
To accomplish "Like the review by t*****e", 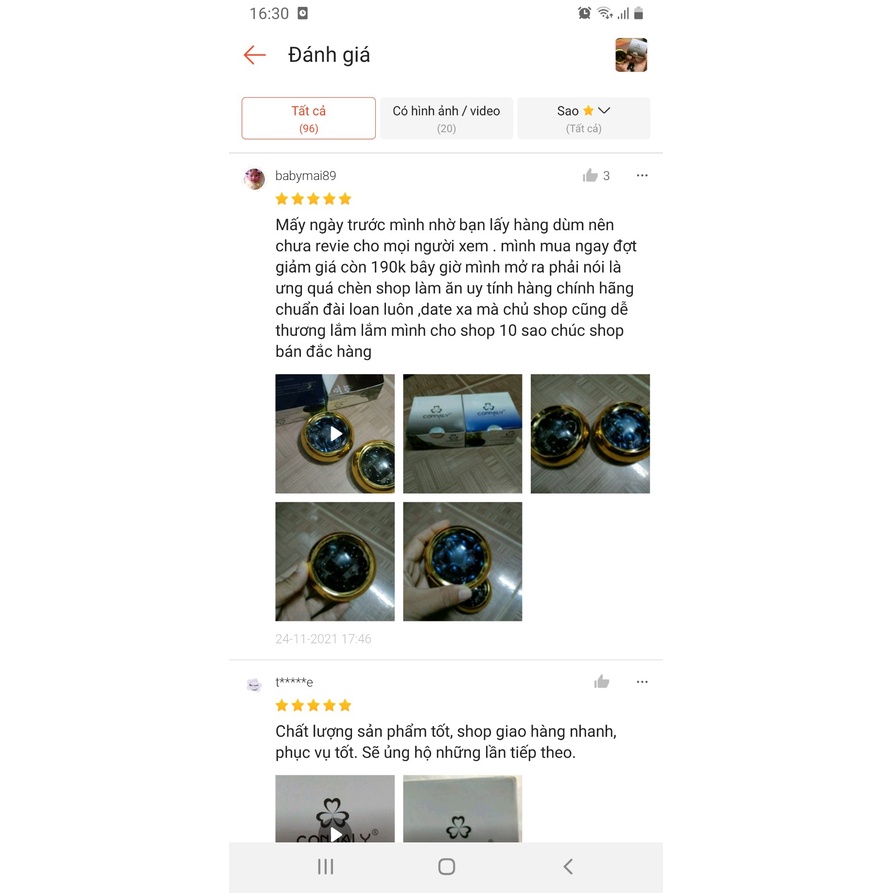I will (601, 682).
